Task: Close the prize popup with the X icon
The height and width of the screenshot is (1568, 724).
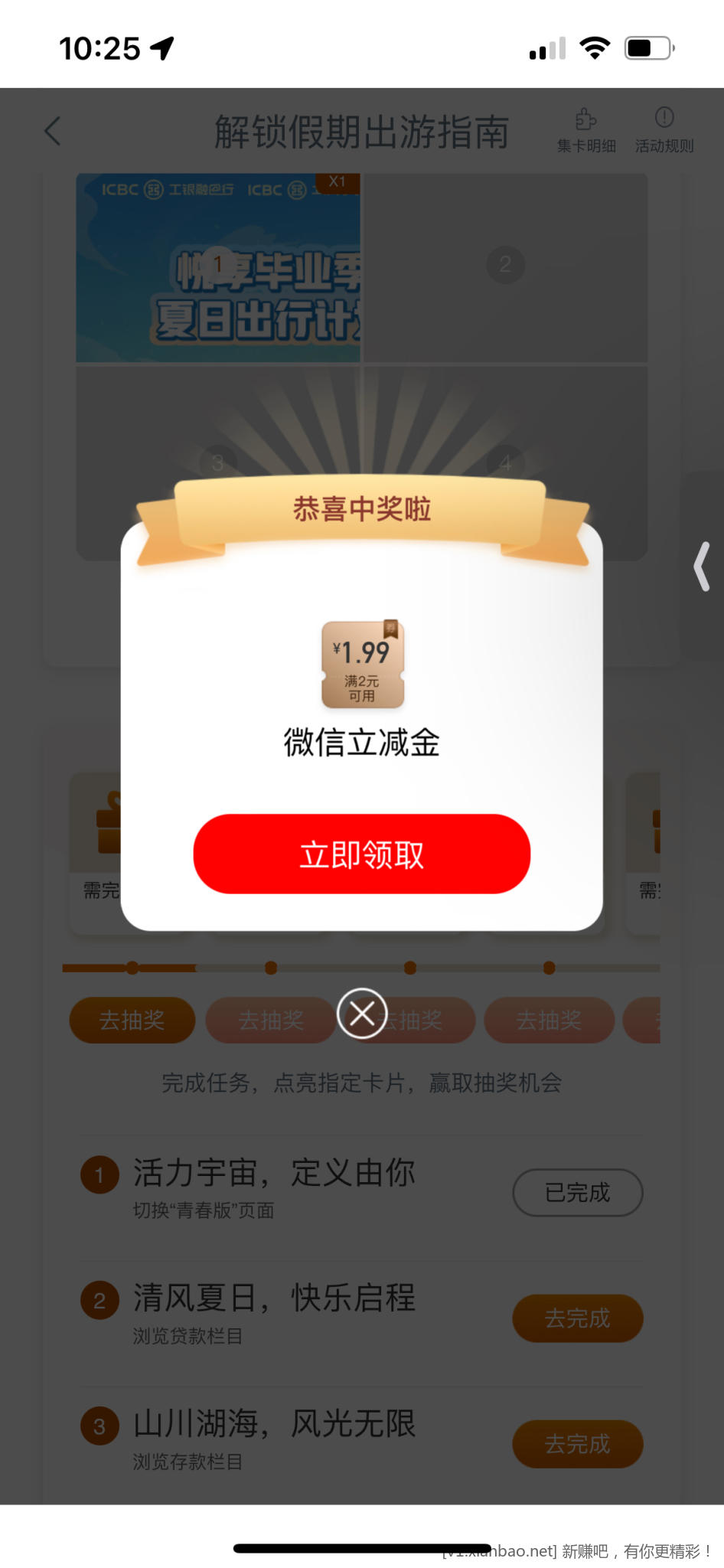Action: [362, 1014]
